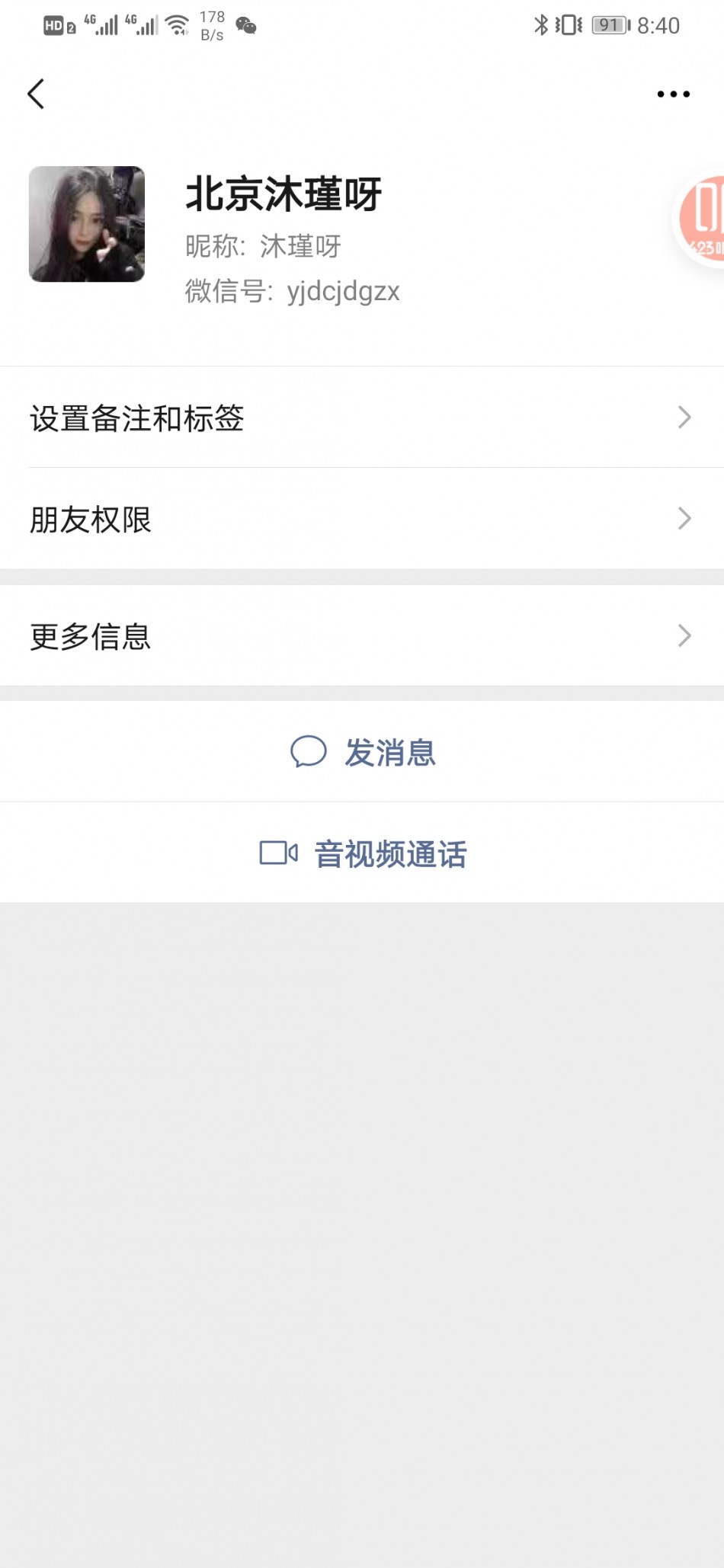Open 设置备注和标签 row
724x1568 pixels.
361,418
